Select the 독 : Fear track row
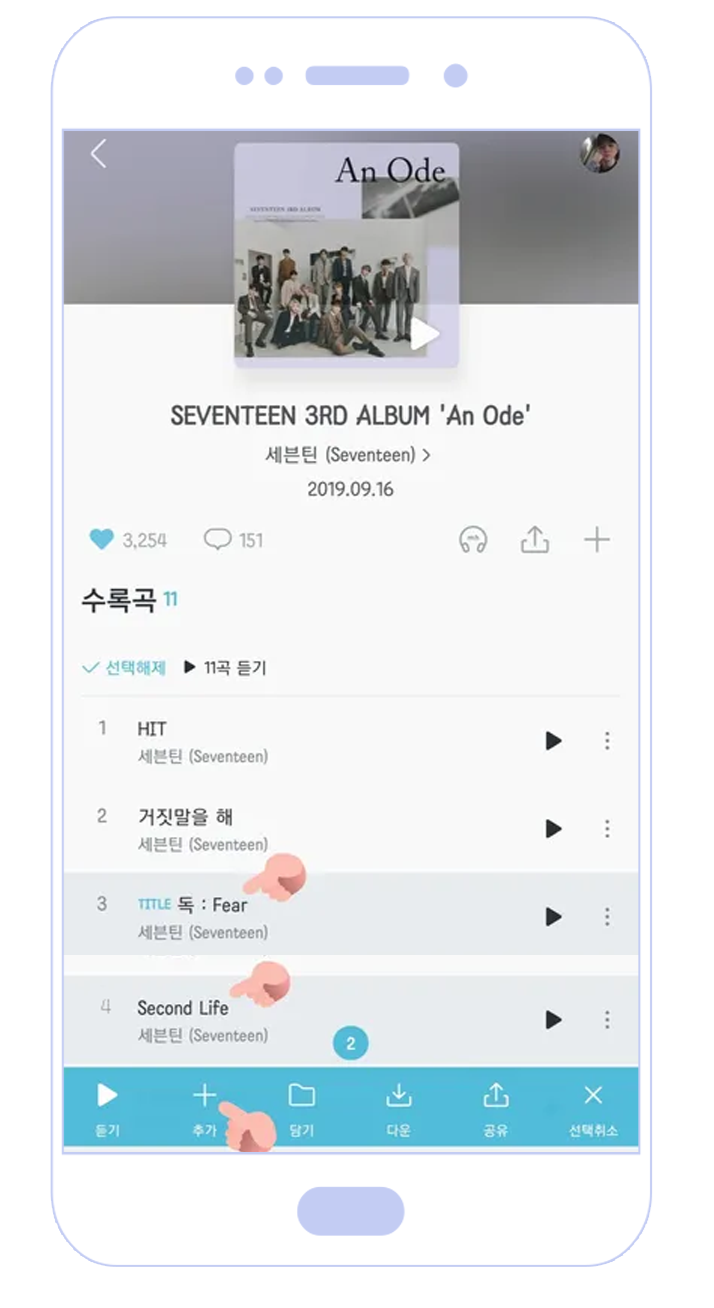Screen dimensions: 714x1308 pyautogui.click(x=351, y=914)
